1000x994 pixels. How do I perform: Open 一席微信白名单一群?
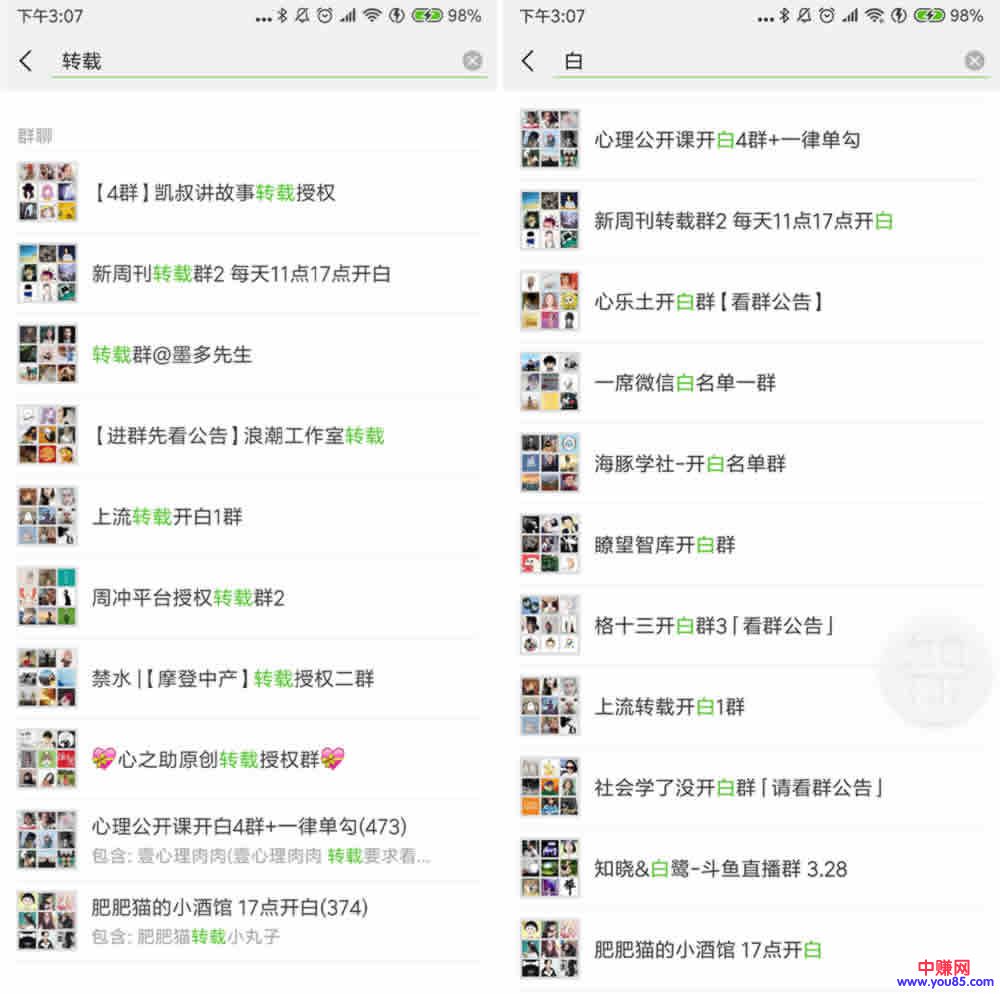click(685, 382)
